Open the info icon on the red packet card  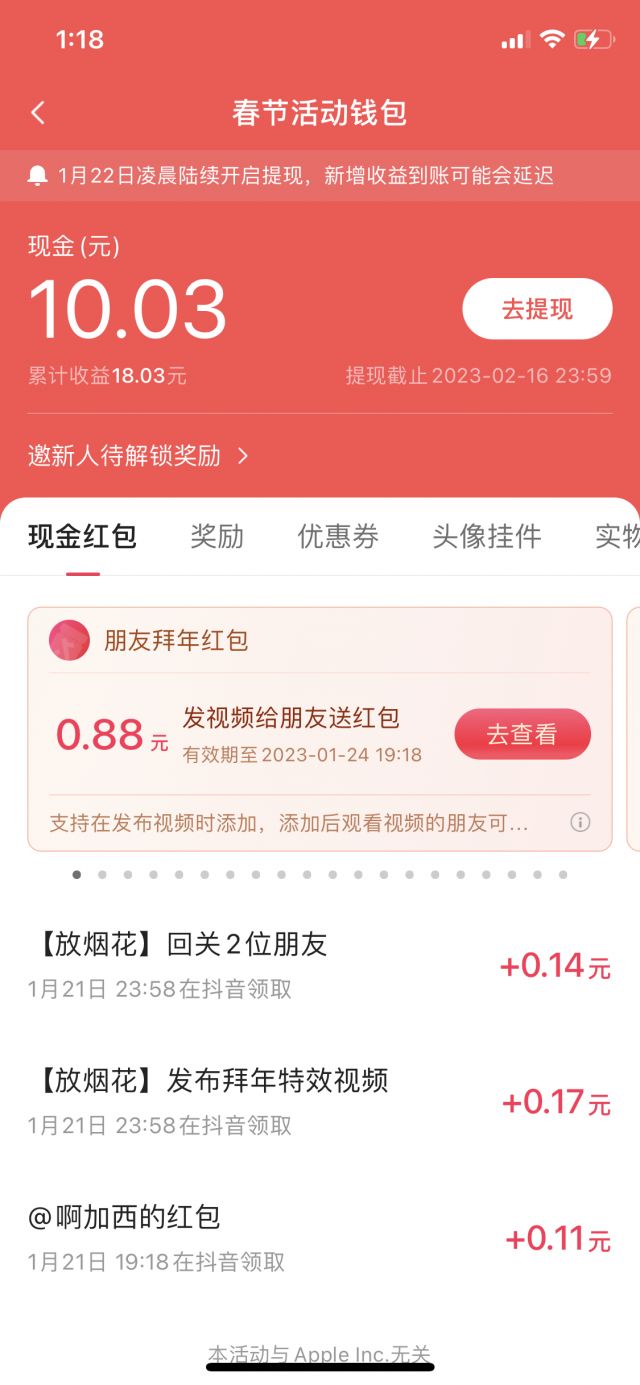coord(580,823)
